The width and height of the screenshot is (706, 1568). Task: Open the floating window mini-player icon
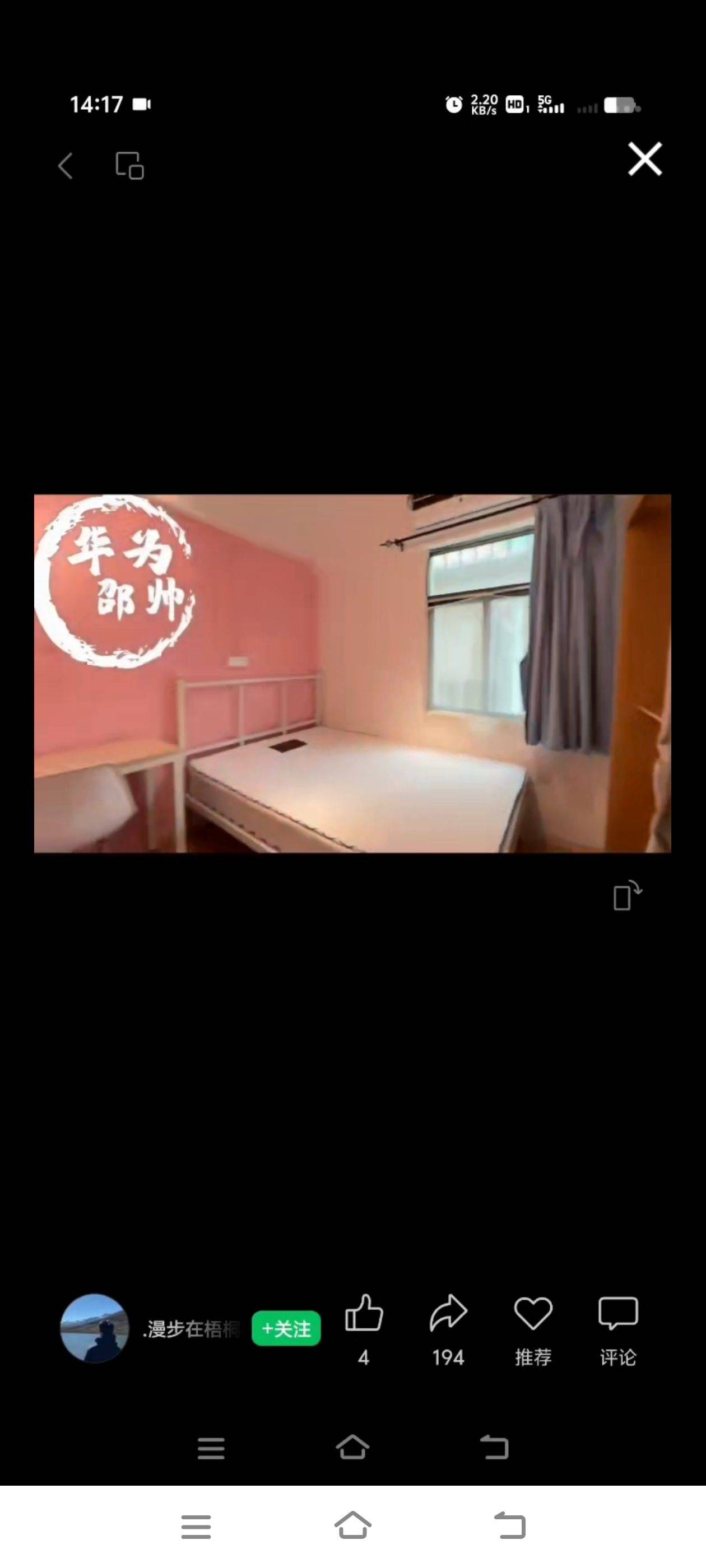coord(130,166)
